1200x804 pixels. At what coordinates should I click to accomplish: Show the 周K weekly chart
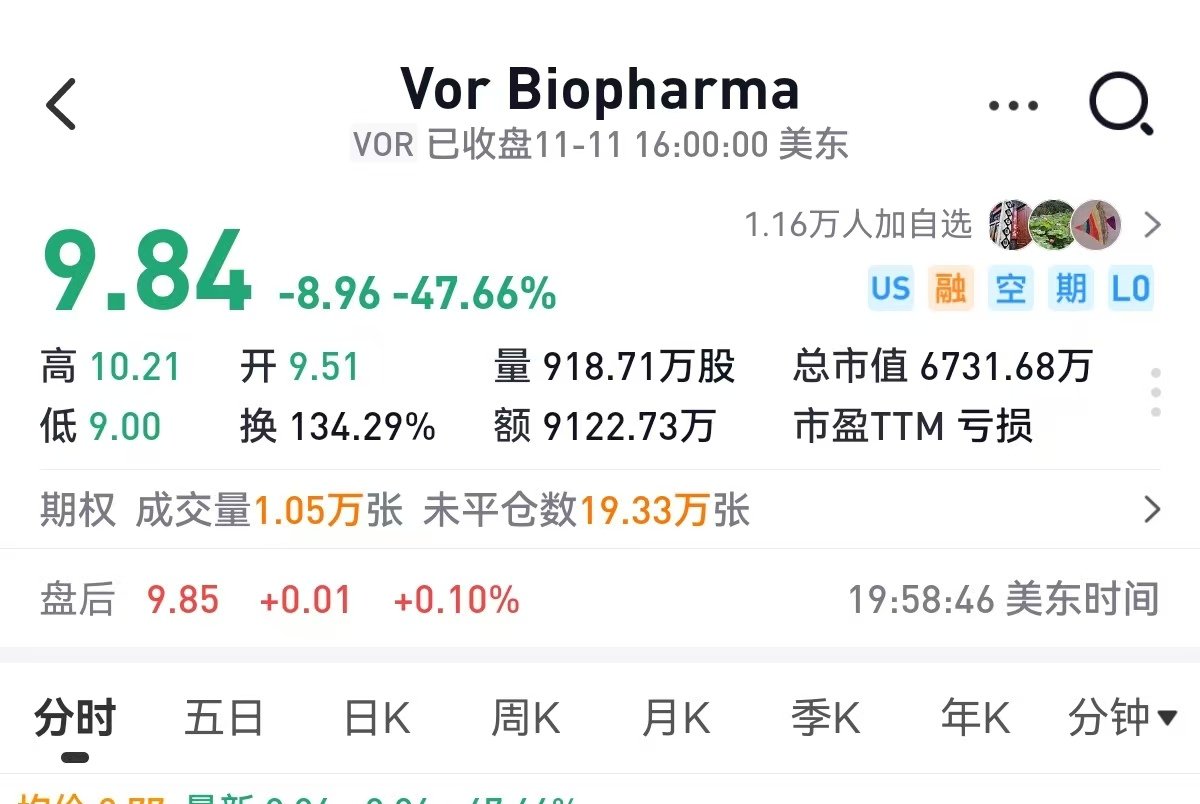tap(526, 718)
